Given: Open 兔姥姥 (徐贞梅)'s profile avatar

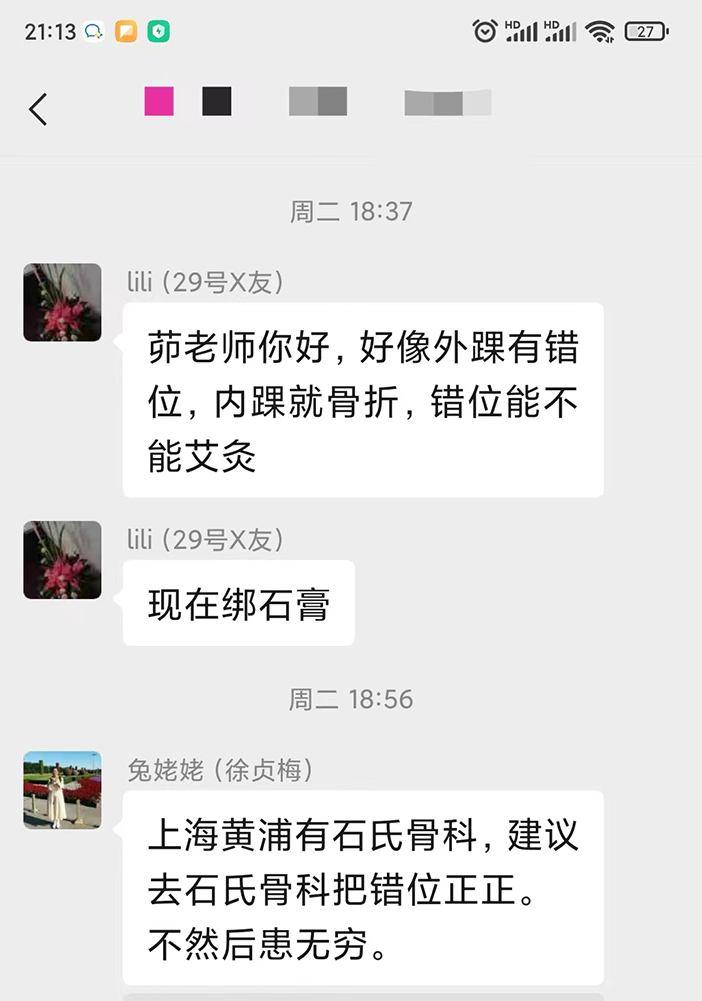Looking at the screenshot, I should click(x=62, y=790).
